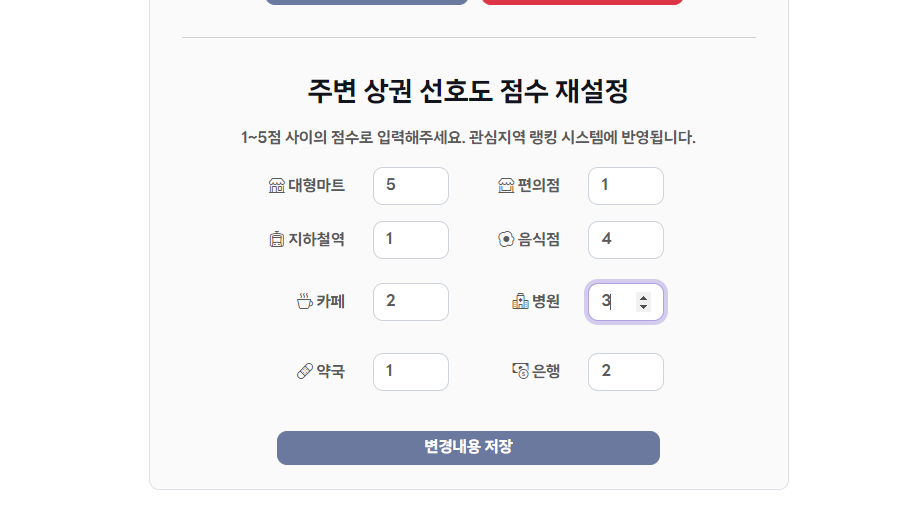Change the 음식점 score field
The width and height of the screenshot is (908, 513).
click(x=625, y=240)
